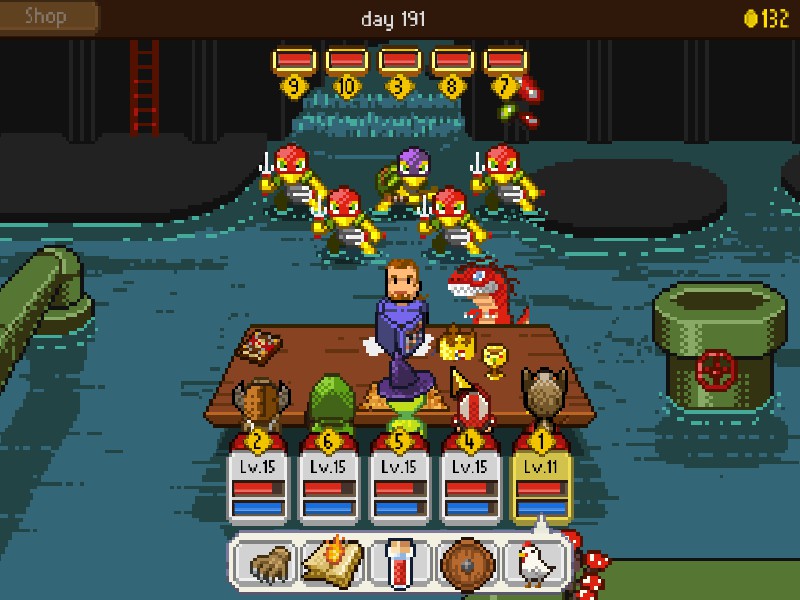
Task: Open character card with turn order 4
Action: pos(471,484)
